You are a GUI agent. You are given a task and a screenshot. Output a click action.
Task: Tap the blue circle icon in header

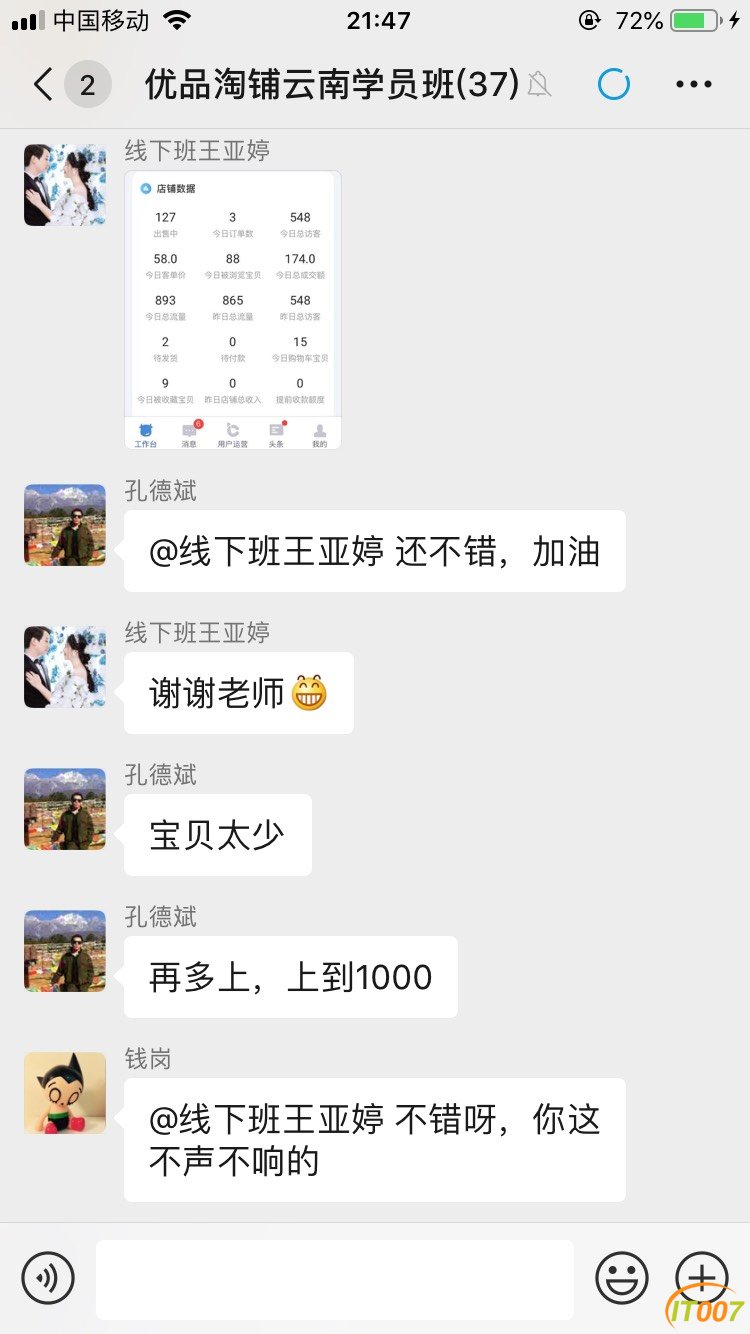pos(614,85)
